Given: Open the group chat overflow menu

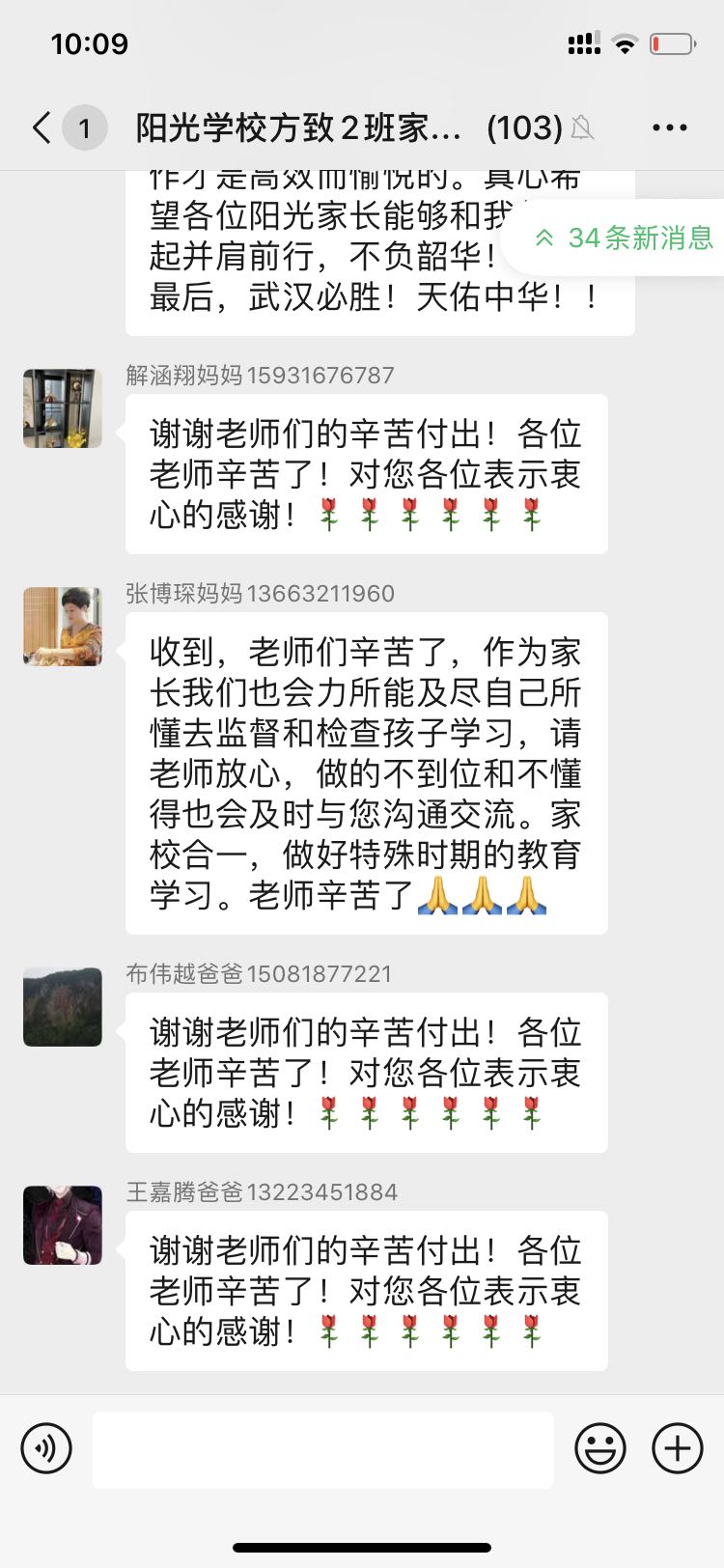Looking at the screenshot, I should tap(669, 127).
